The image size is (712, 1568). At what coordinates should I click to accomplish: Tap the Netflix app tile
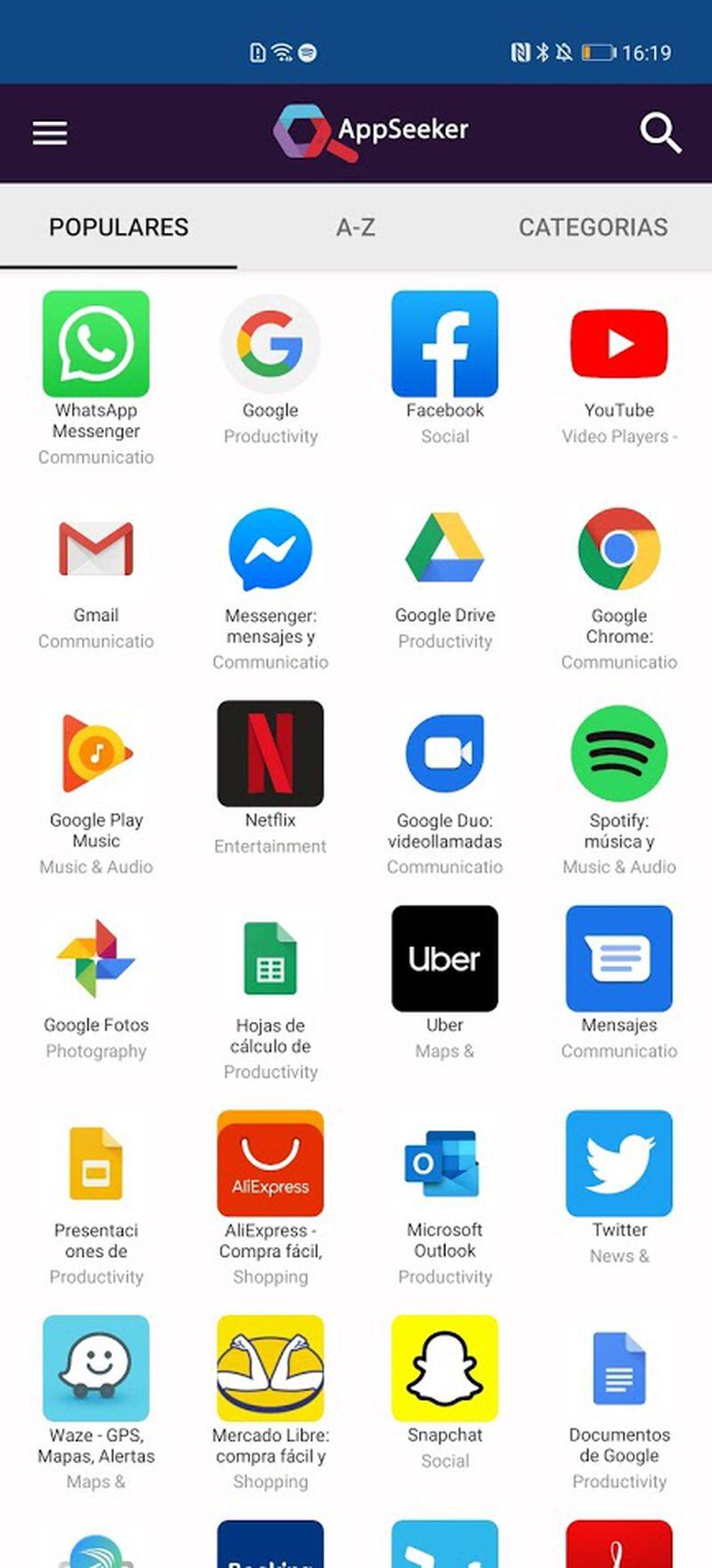pos(271,753)
